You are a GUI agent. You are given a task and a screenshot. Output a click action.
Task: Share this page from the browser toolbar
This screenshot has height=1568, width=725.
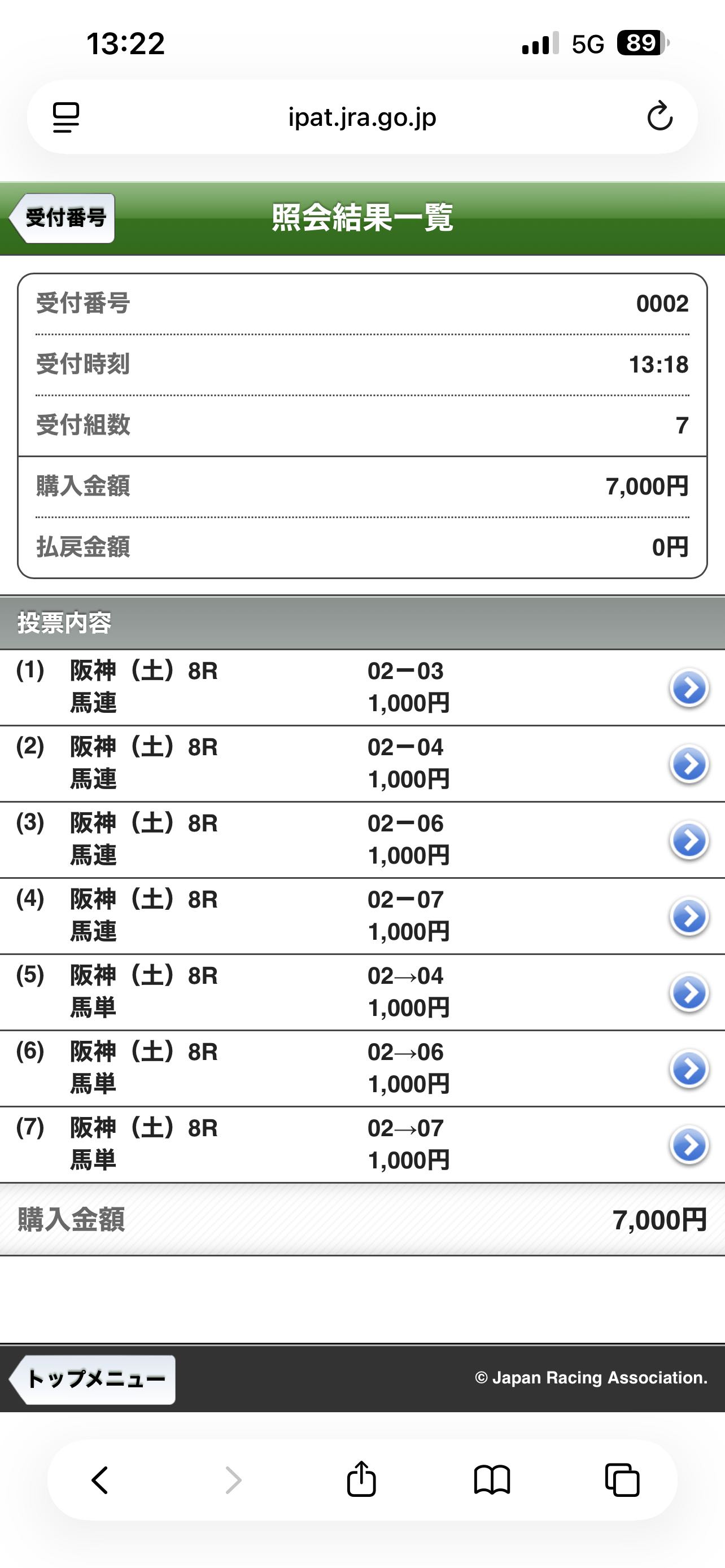coord(361,1480)
